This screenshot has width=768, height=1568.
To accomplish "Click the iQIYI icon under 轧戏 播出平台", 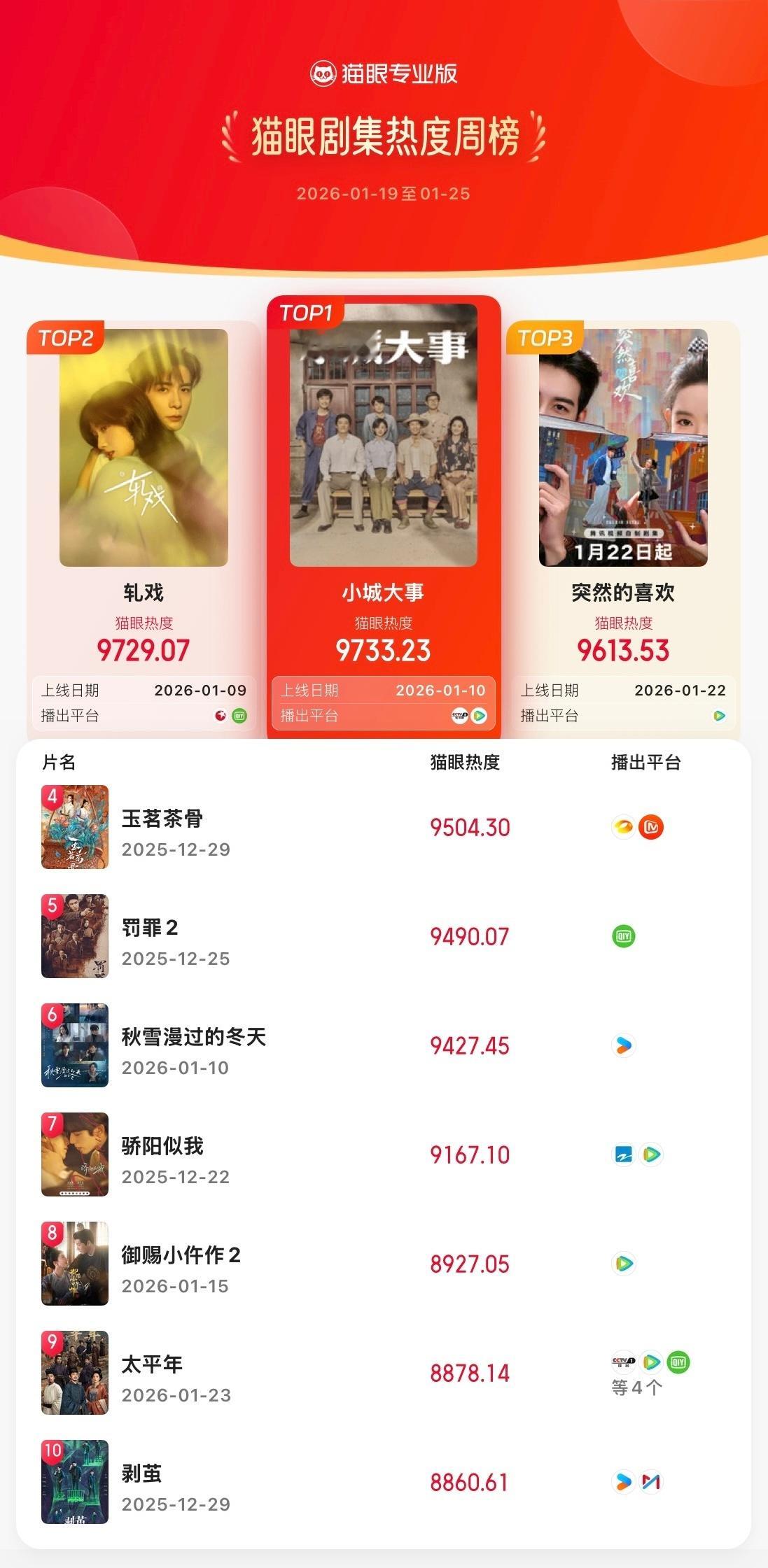I will [x=239, y=716].
